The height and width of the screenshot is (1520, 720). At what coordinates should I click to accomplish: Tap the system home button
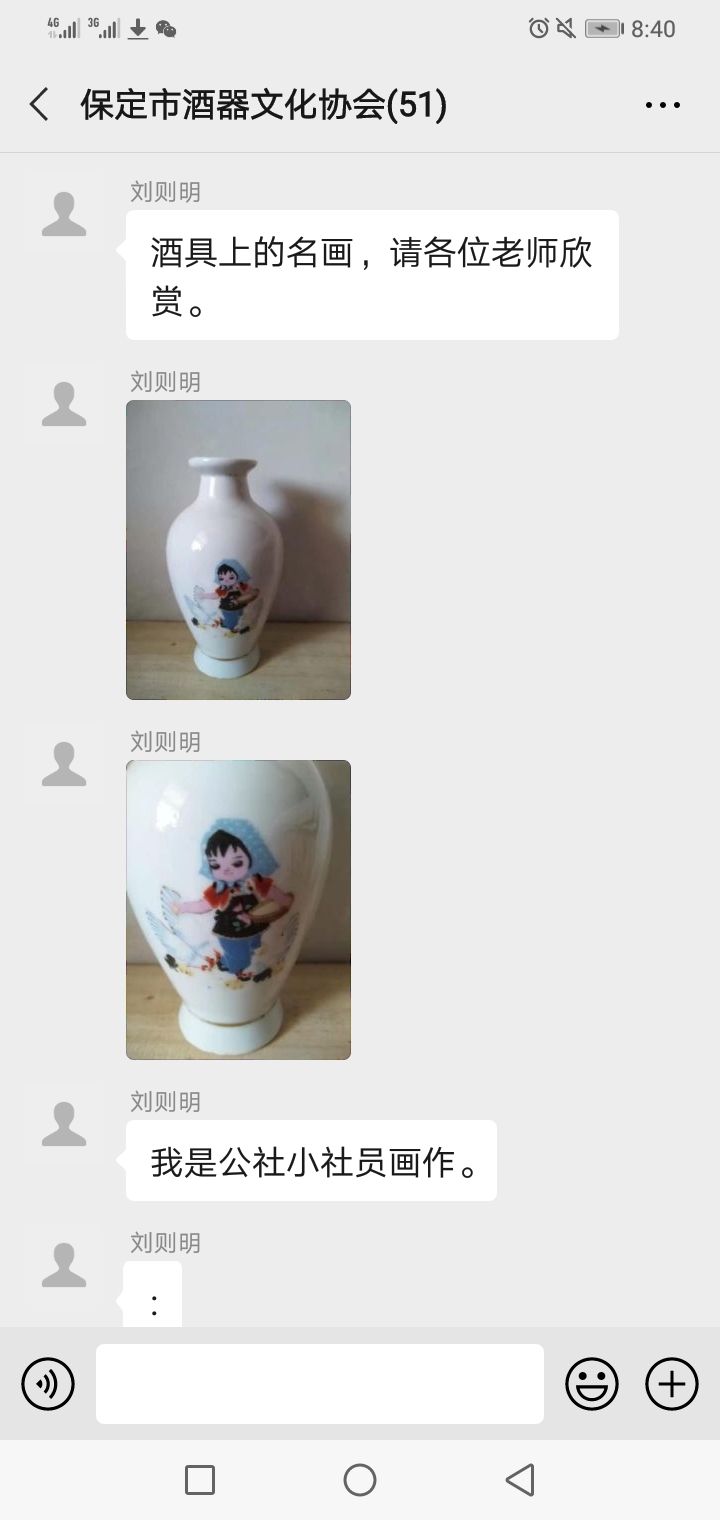tap(360, 1480)
